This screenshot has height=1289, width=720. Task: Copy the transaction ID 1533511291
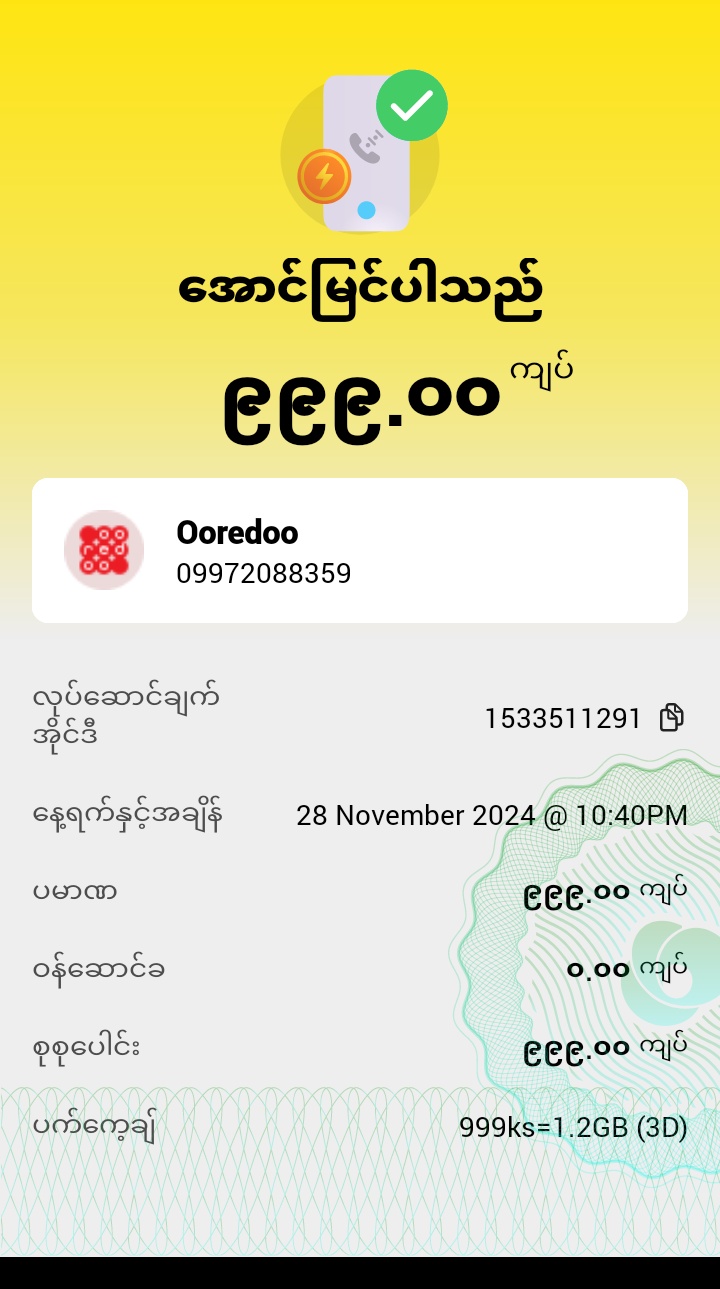pos(671,718)
